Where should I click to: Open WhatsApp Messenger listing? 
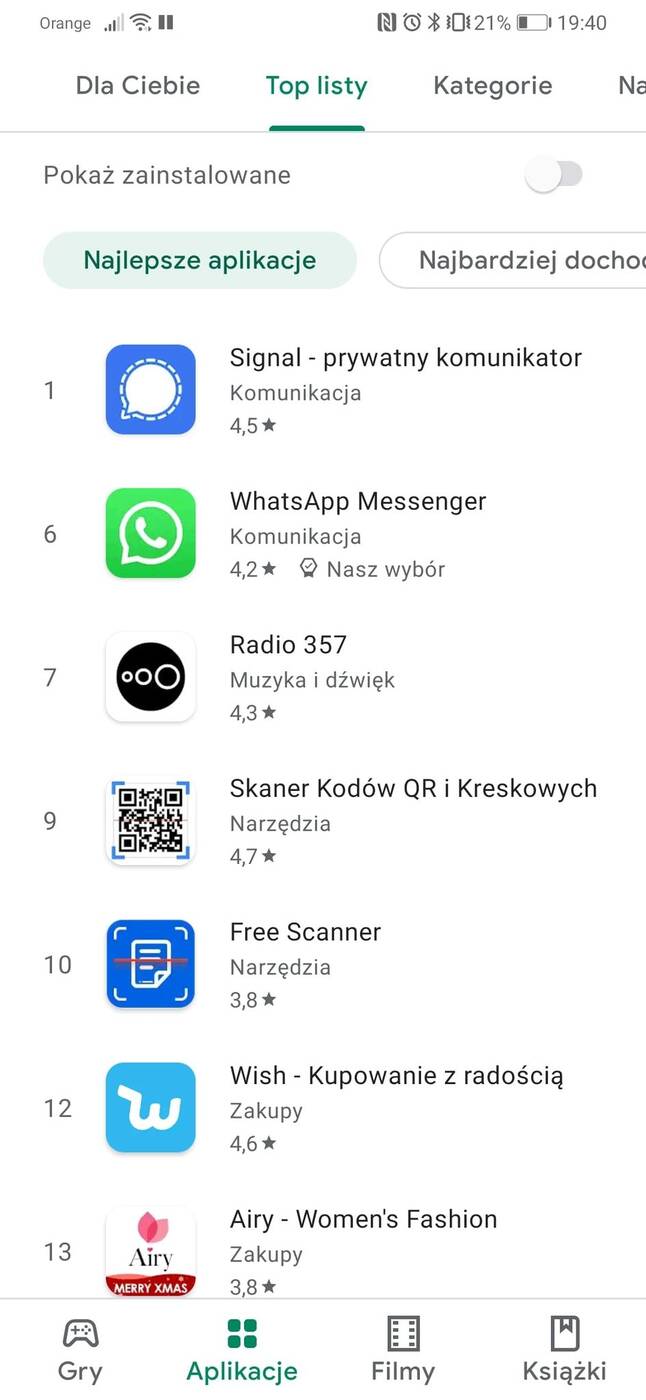point(357,533)
